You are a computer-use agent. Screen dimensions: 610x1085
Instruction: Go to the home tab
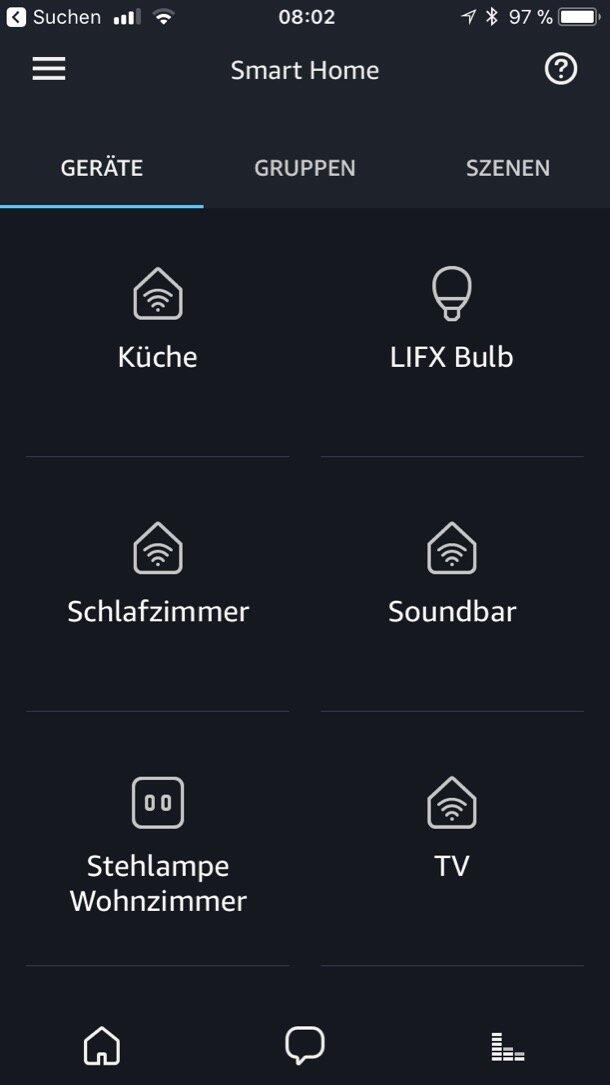(x=102, y=1046)
